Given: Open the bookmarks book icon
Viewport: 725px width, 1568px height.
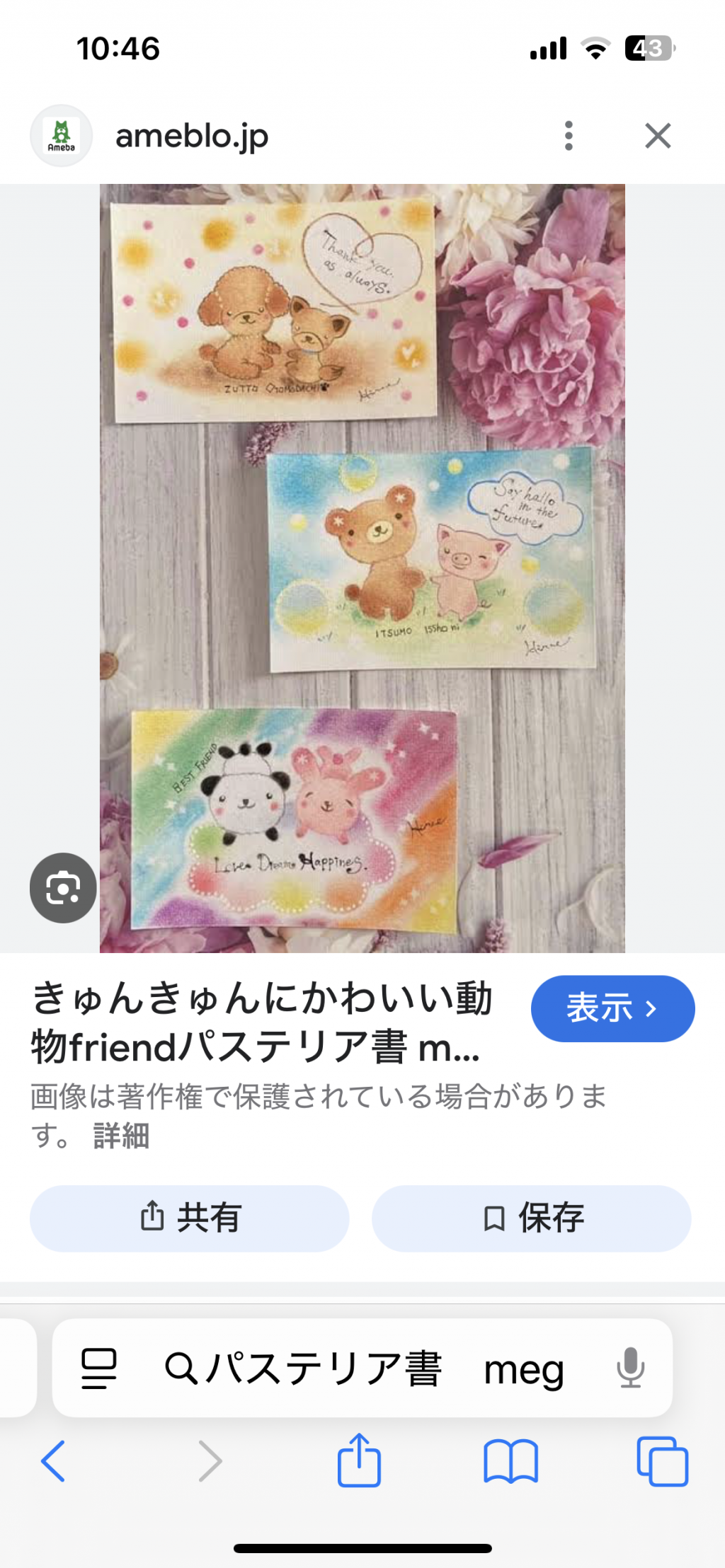Looking at the screenshot, I should pos(510,1461).
